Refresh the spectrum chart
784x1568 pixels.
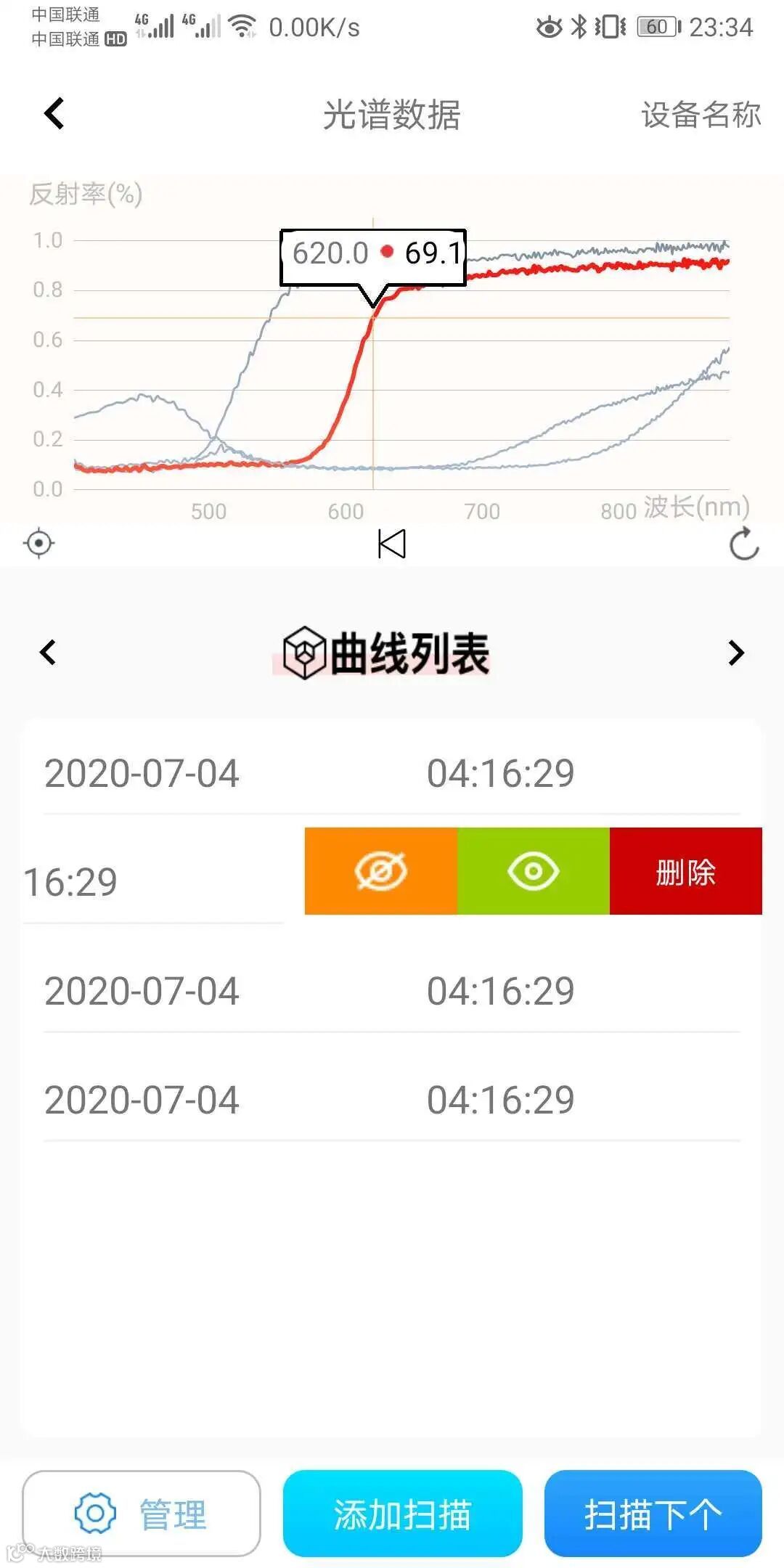(744, 544)
